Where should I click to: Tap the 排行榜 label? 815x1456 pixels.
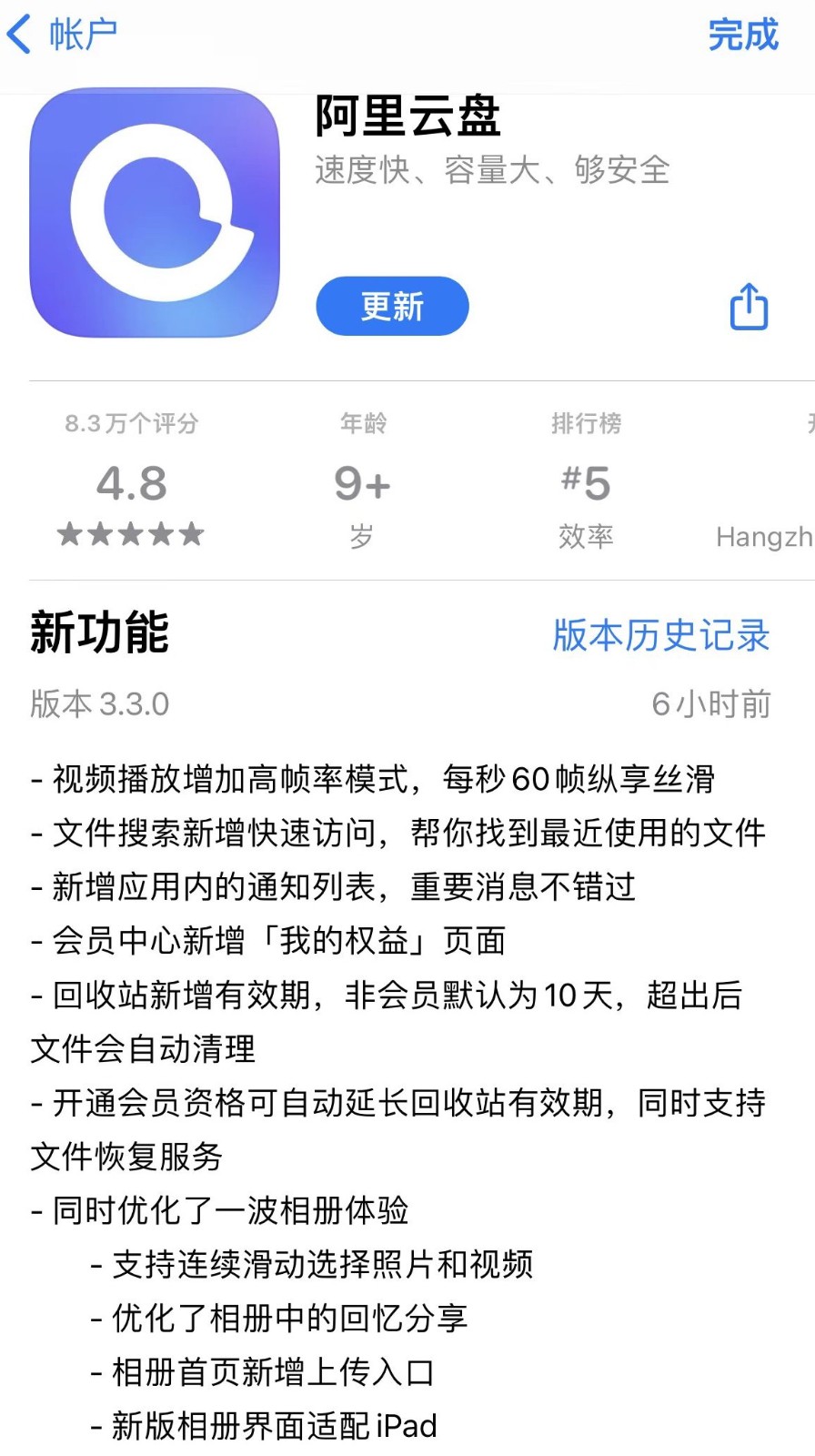(586, 423)
